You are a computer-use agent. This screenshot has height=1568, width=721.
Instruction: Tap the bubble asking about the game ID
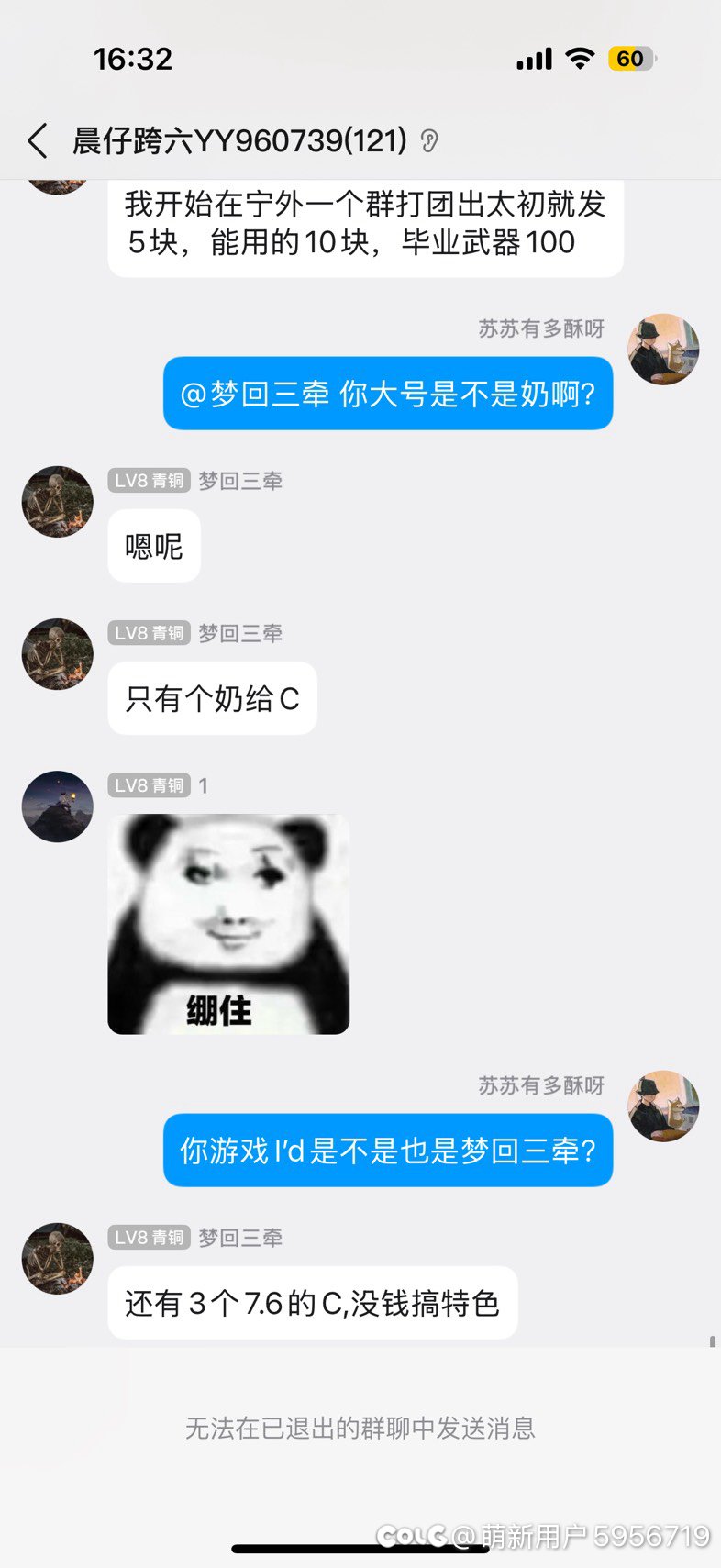[387, 1150]
